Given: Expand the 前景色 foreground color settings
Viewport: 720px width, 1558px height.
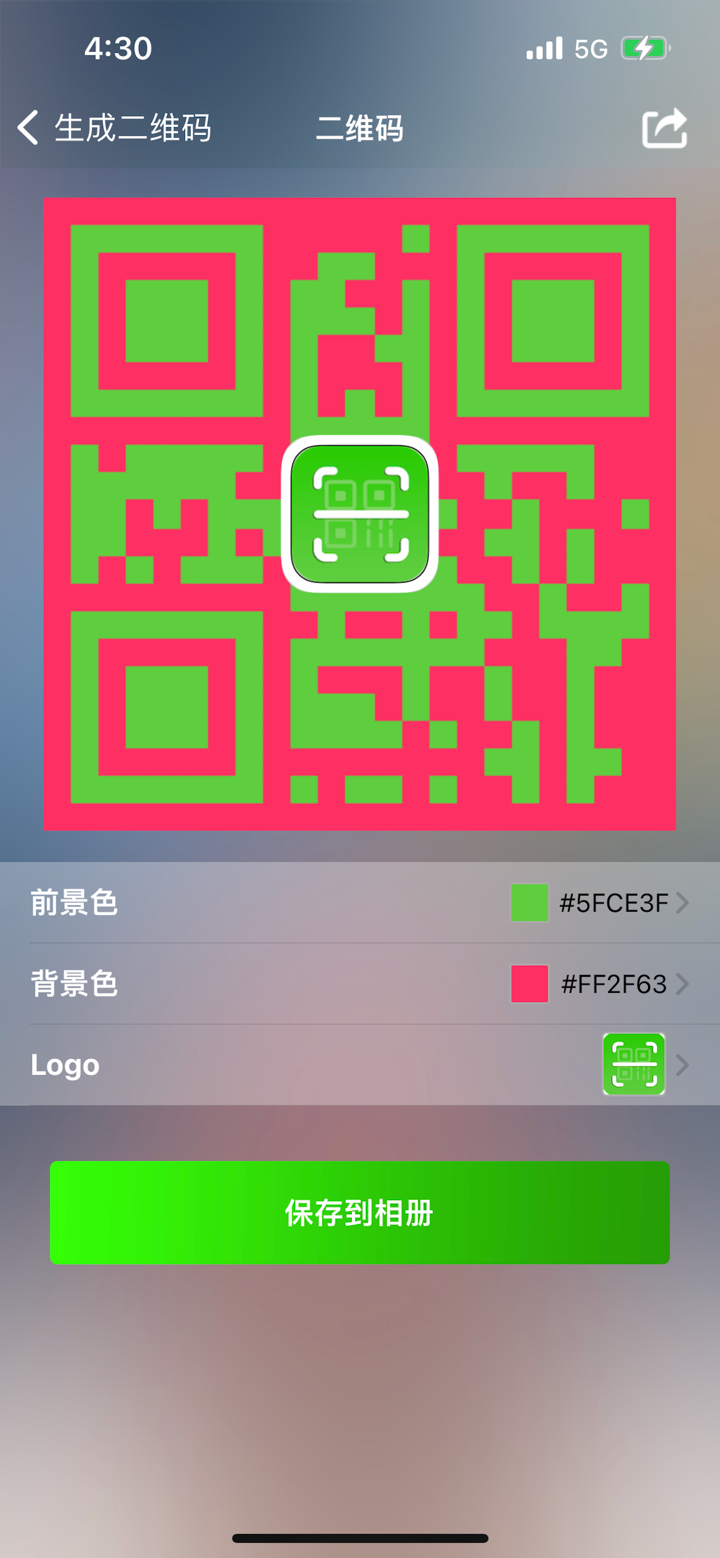Looking at the screenshot, I should tap(360, 902).
